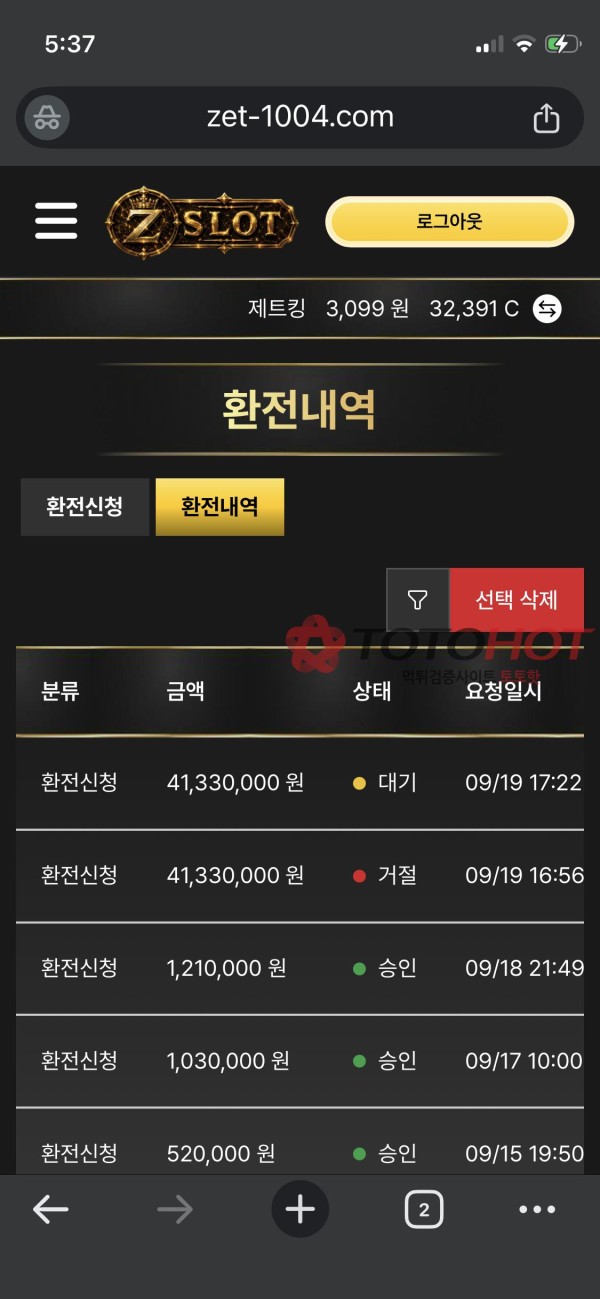This screenshot has height=1299, width=600.
Task: Open a new browser tab
Action: click(300, 1210)
